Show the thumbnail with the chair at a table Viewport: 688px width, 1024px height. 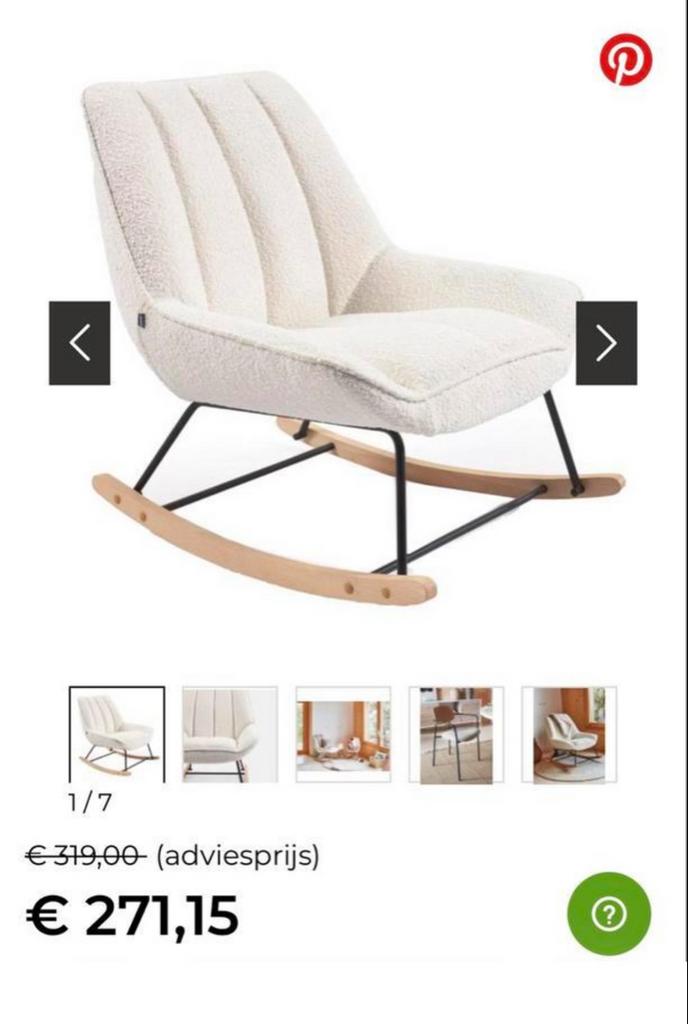point(456,735)
